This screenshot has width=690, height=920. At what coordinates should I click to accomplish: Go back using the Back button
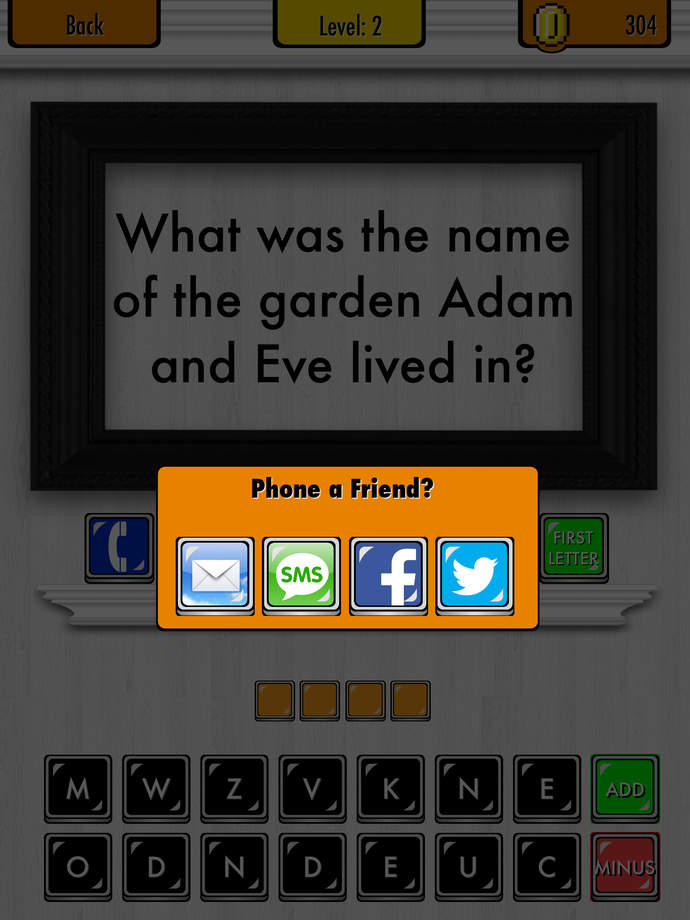(84, 24)
